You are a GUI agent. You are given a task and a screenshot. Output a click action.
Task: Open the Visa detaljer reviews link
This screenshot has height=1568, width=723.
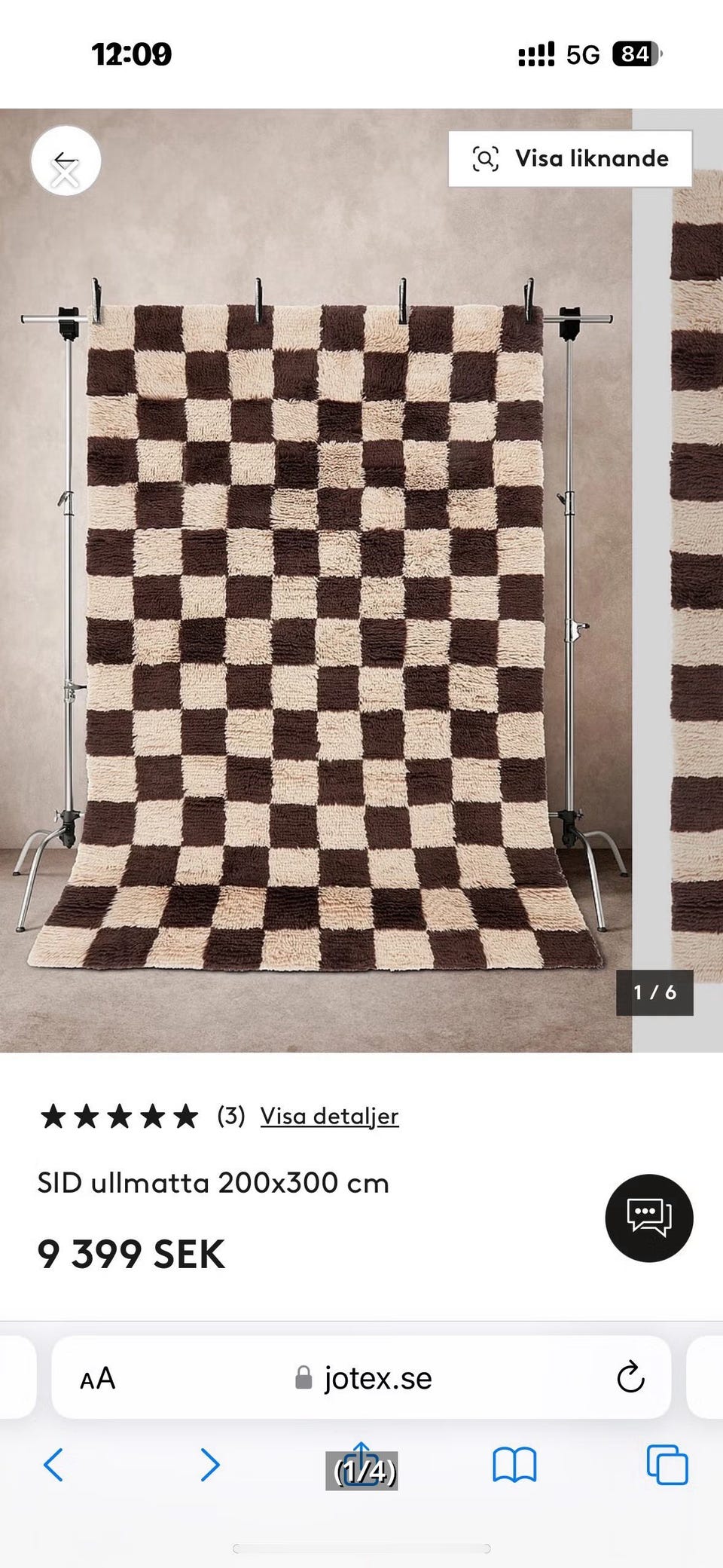coord(329,1116)
